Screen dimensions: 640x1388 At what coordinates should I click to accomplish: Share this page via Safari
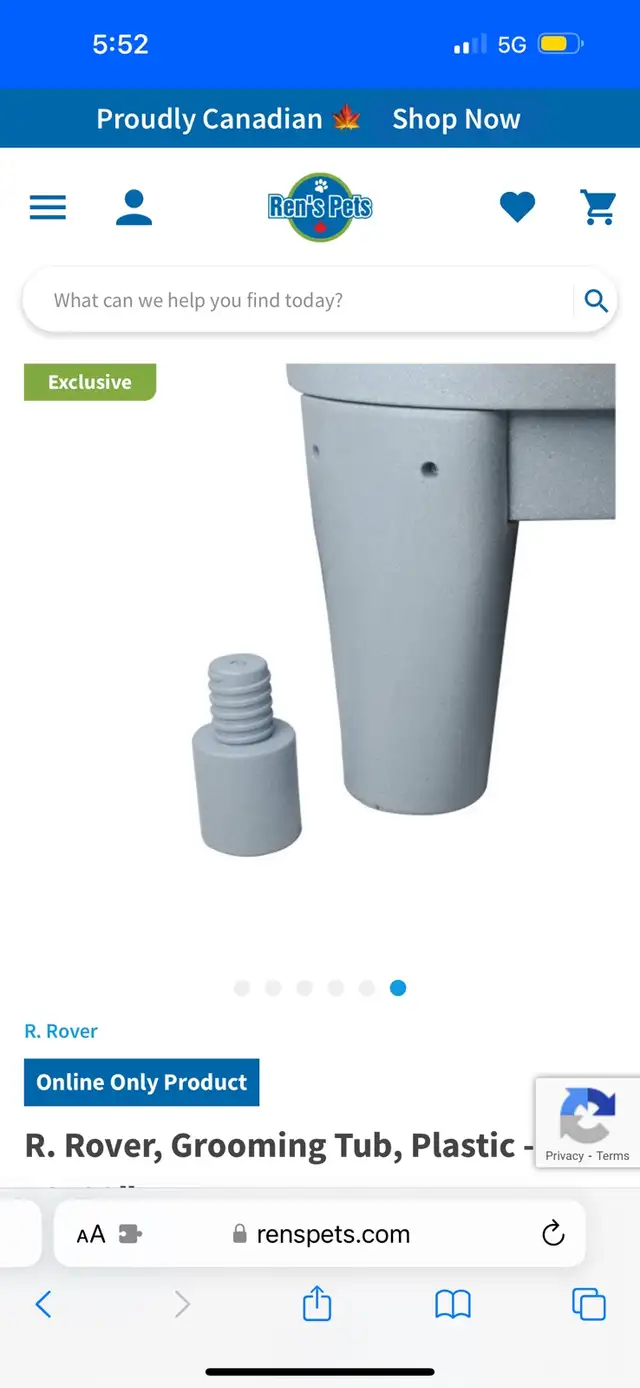pos(317,1303)
